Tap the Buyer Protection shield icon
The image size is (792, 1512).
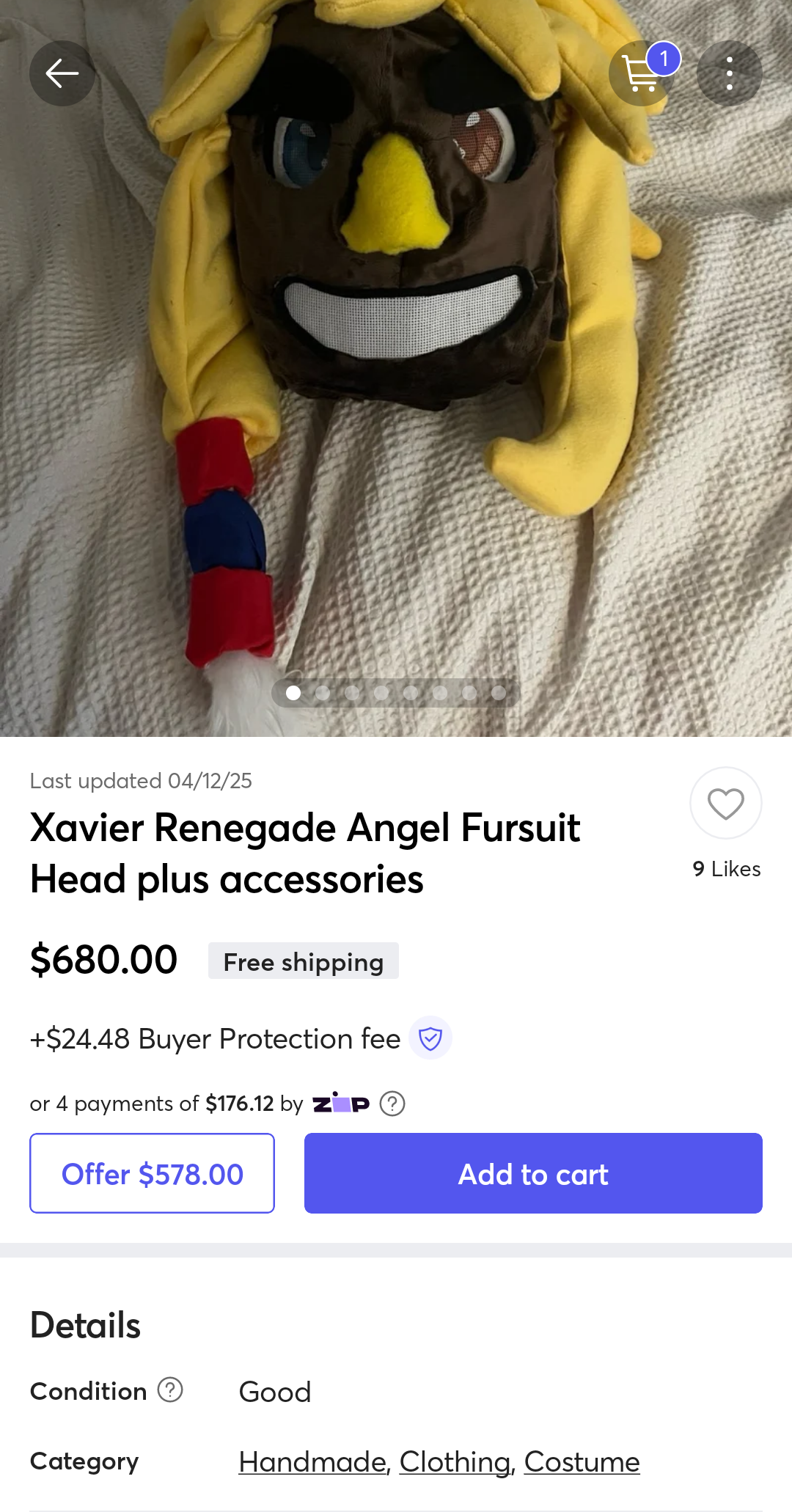click(430, 1038)
